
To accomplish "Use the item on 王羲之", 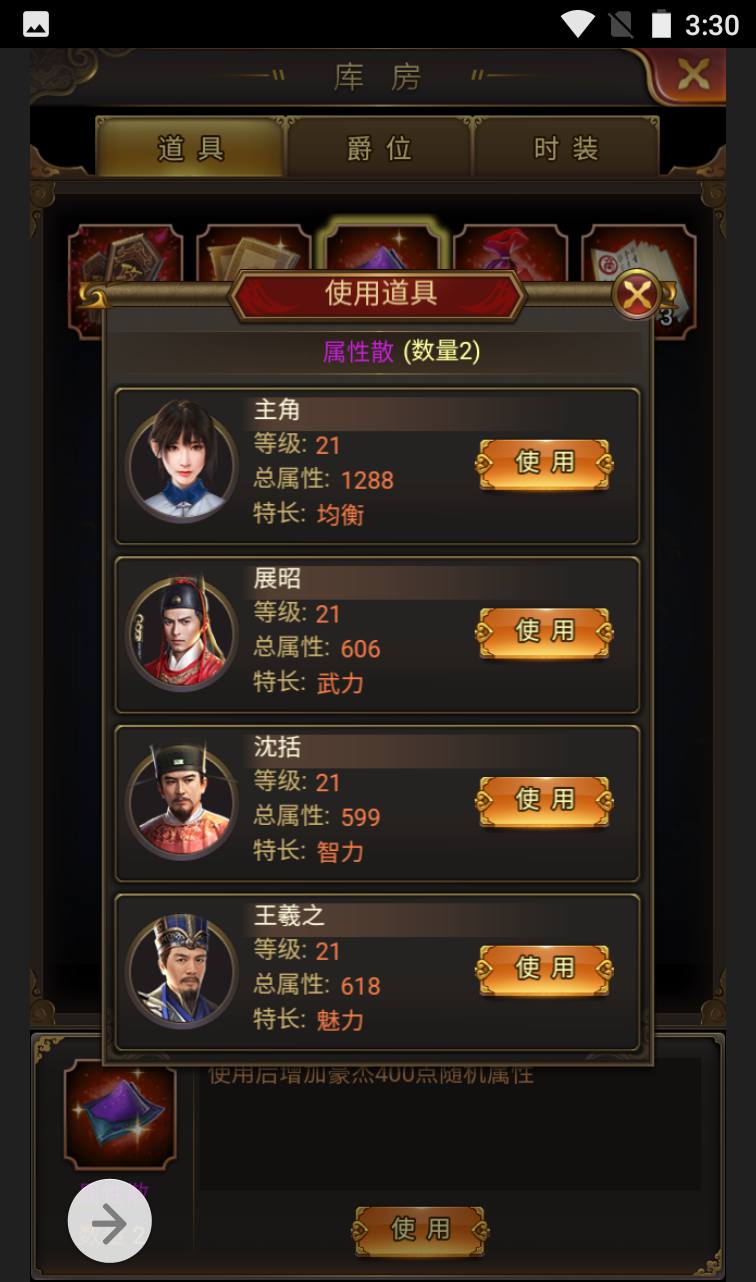I will coord(544,969).
